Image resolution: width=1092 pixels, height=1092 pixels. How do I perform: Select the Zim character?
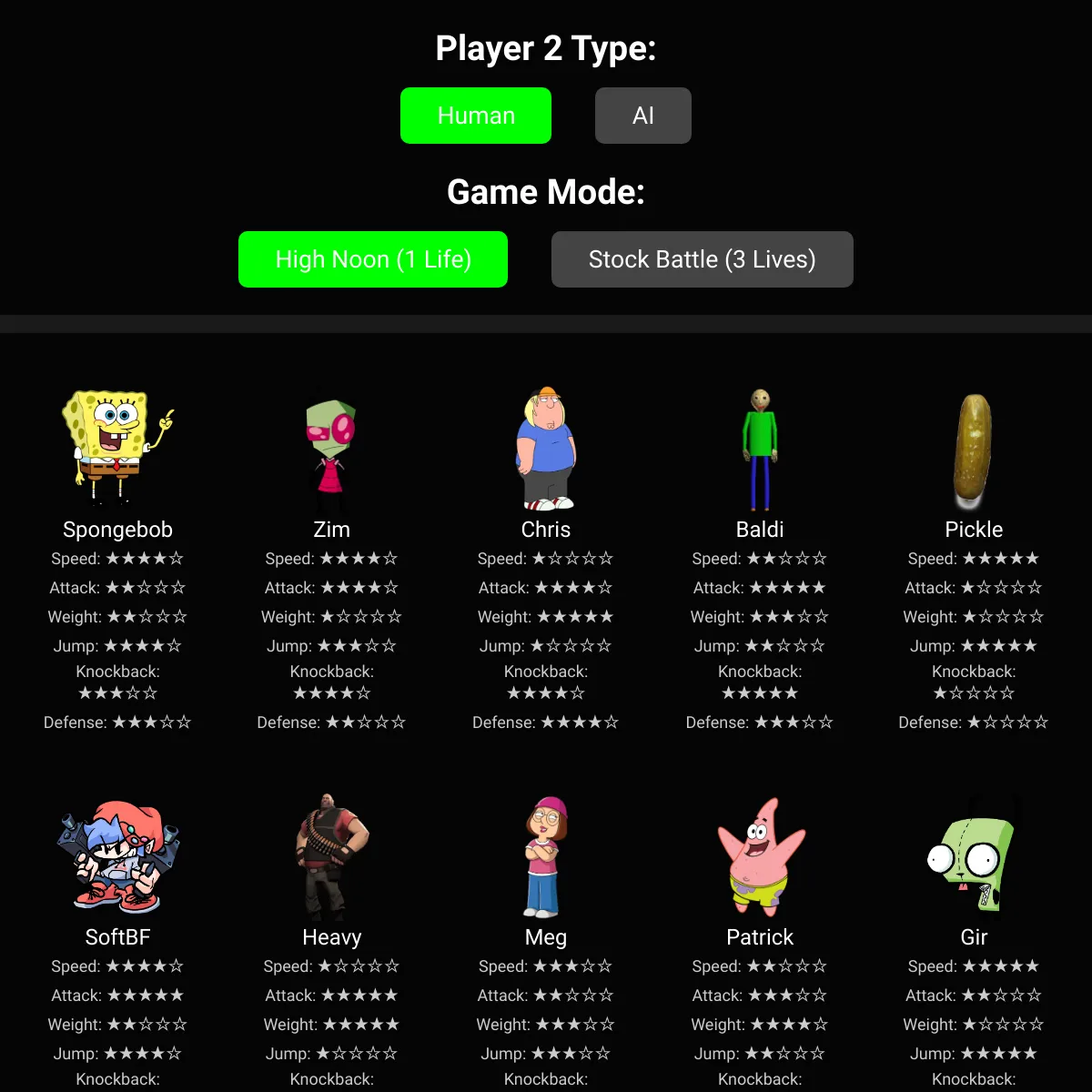331,450
